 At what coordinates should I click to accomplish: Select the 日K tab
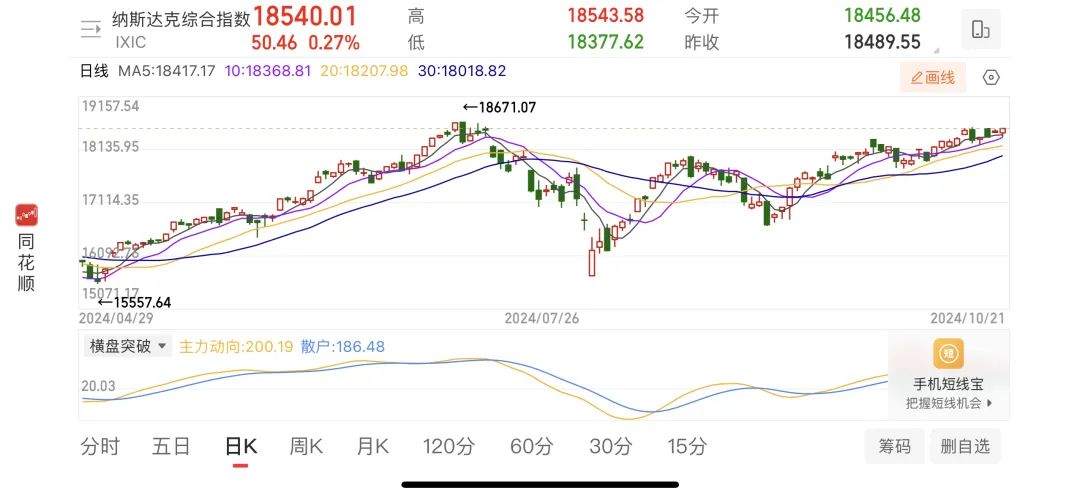(x=240, y=446)
